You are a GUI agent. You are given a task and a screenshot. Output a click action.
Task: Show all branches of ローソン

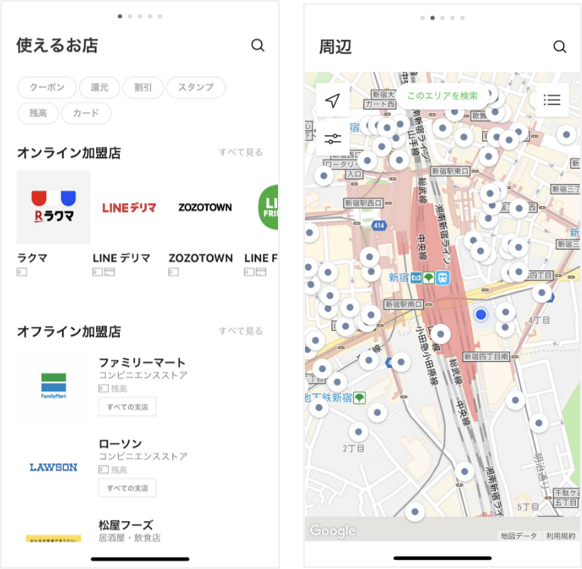coord(127,488)
